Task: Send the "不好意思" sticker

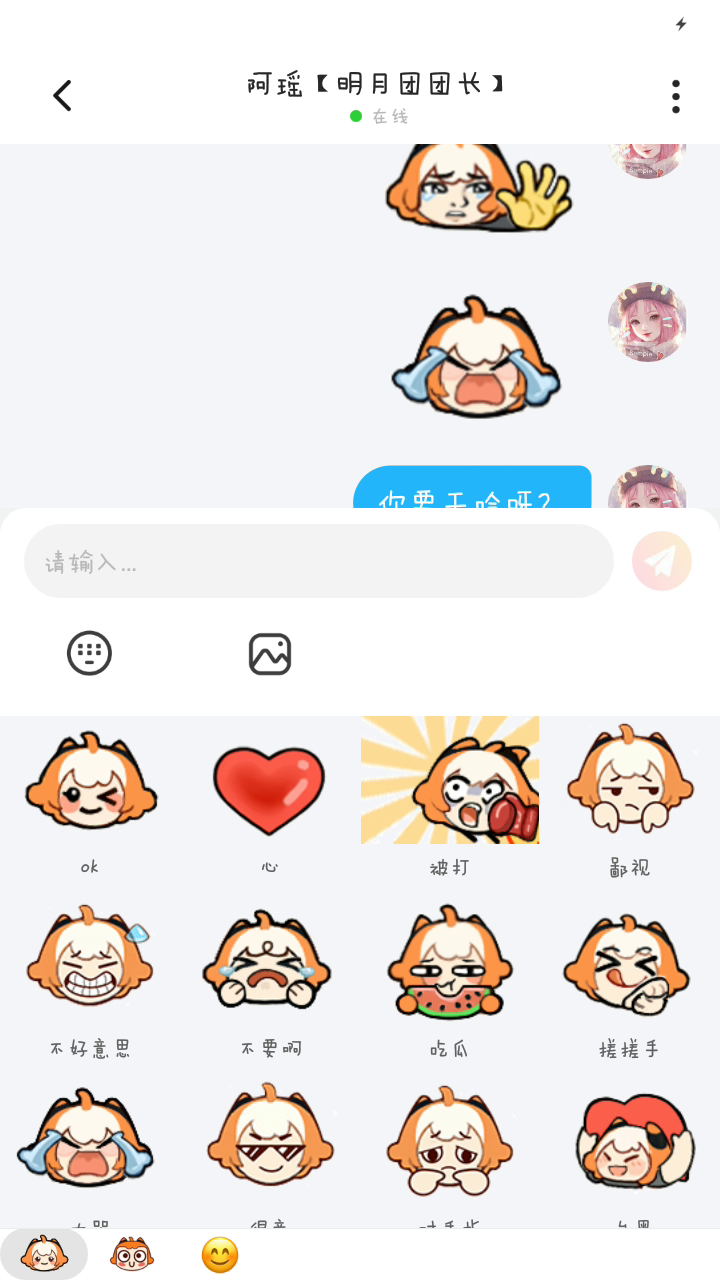Action: click(90, 965)
